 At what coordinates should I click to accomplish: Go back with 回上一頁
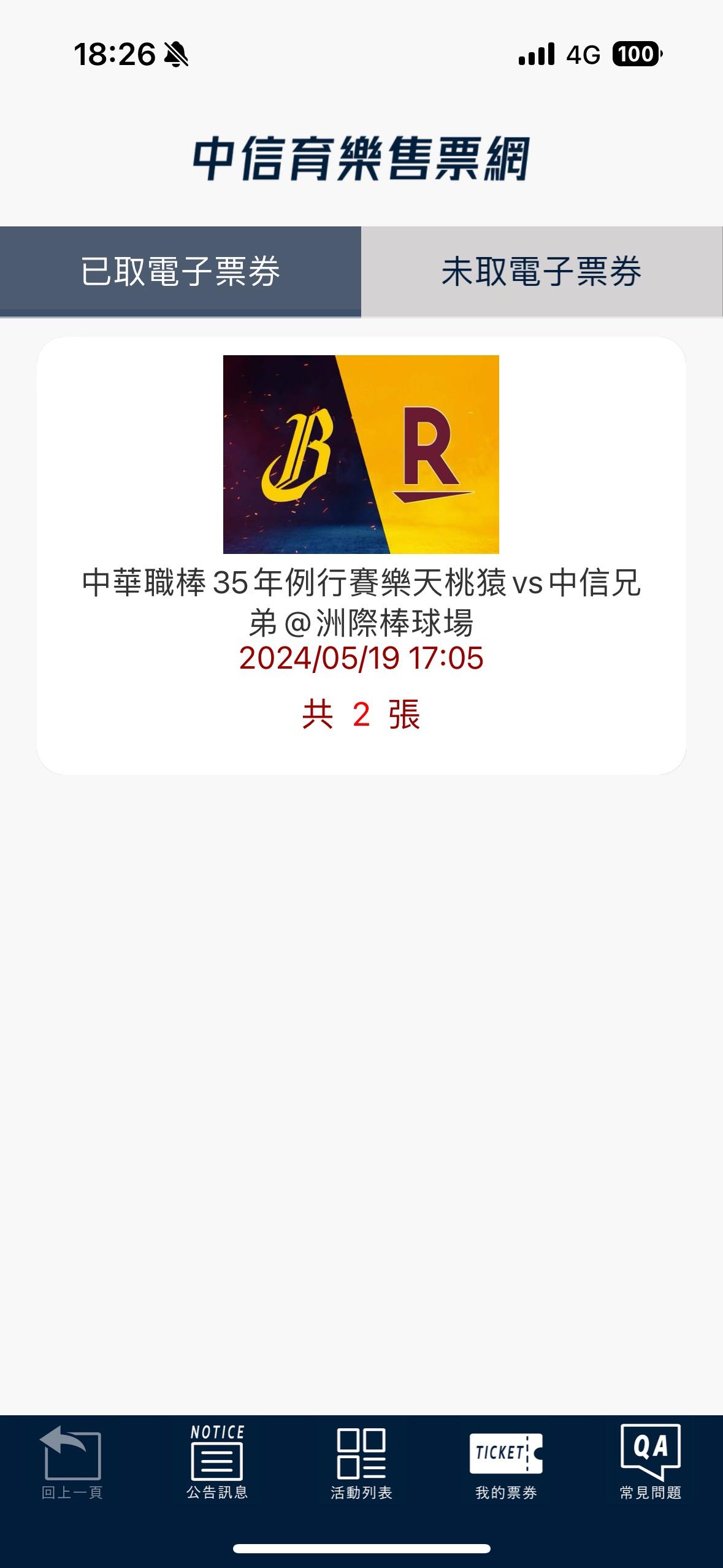click(72, 1463)
